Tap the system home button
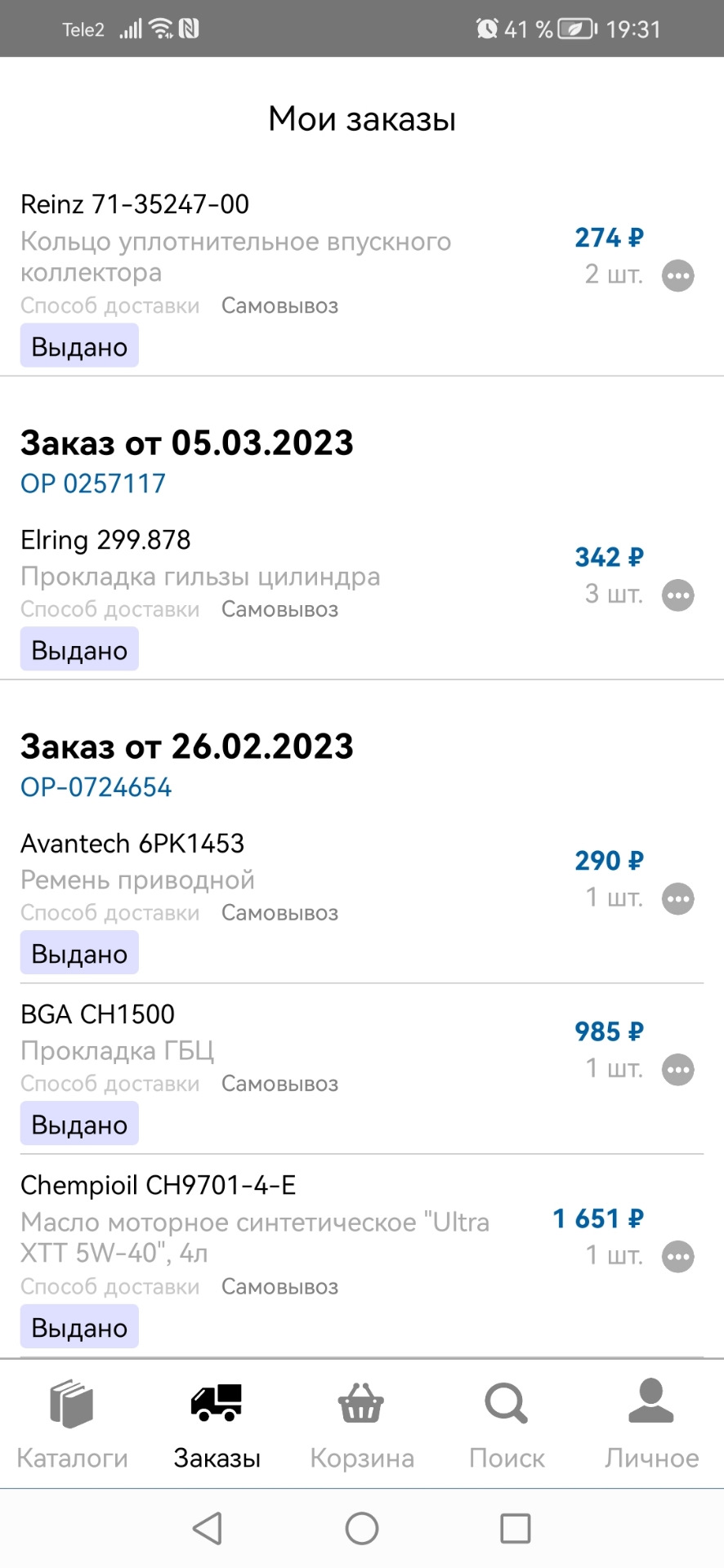The height and width of the screenshot is (1568, 724). 362,1528
